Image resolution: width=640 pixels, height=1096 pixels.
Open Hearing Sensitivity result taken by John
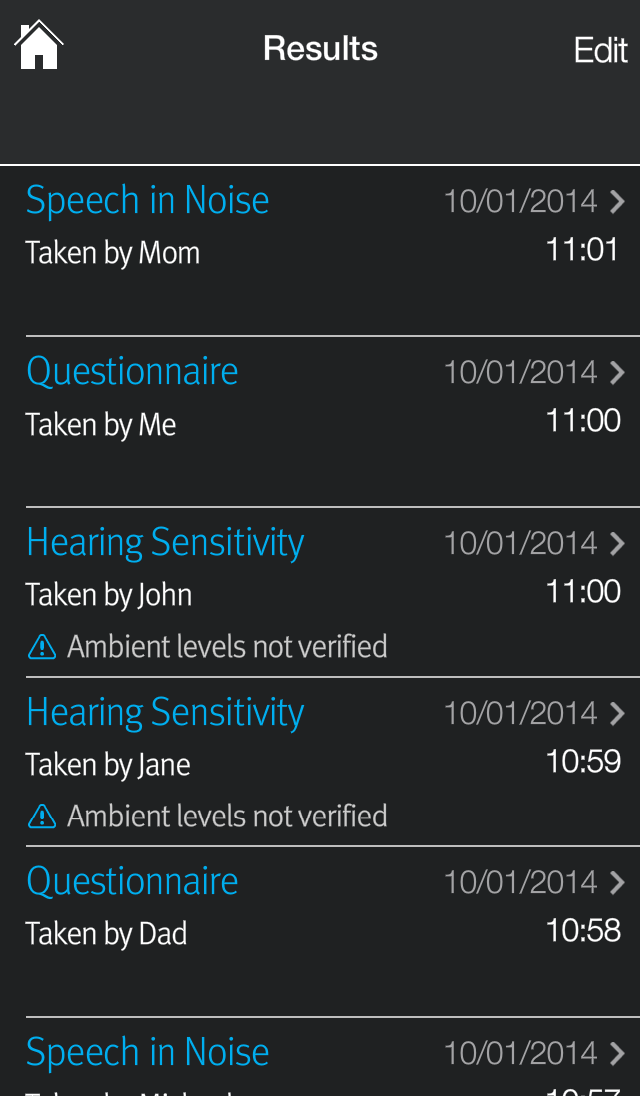click(320, 567)
